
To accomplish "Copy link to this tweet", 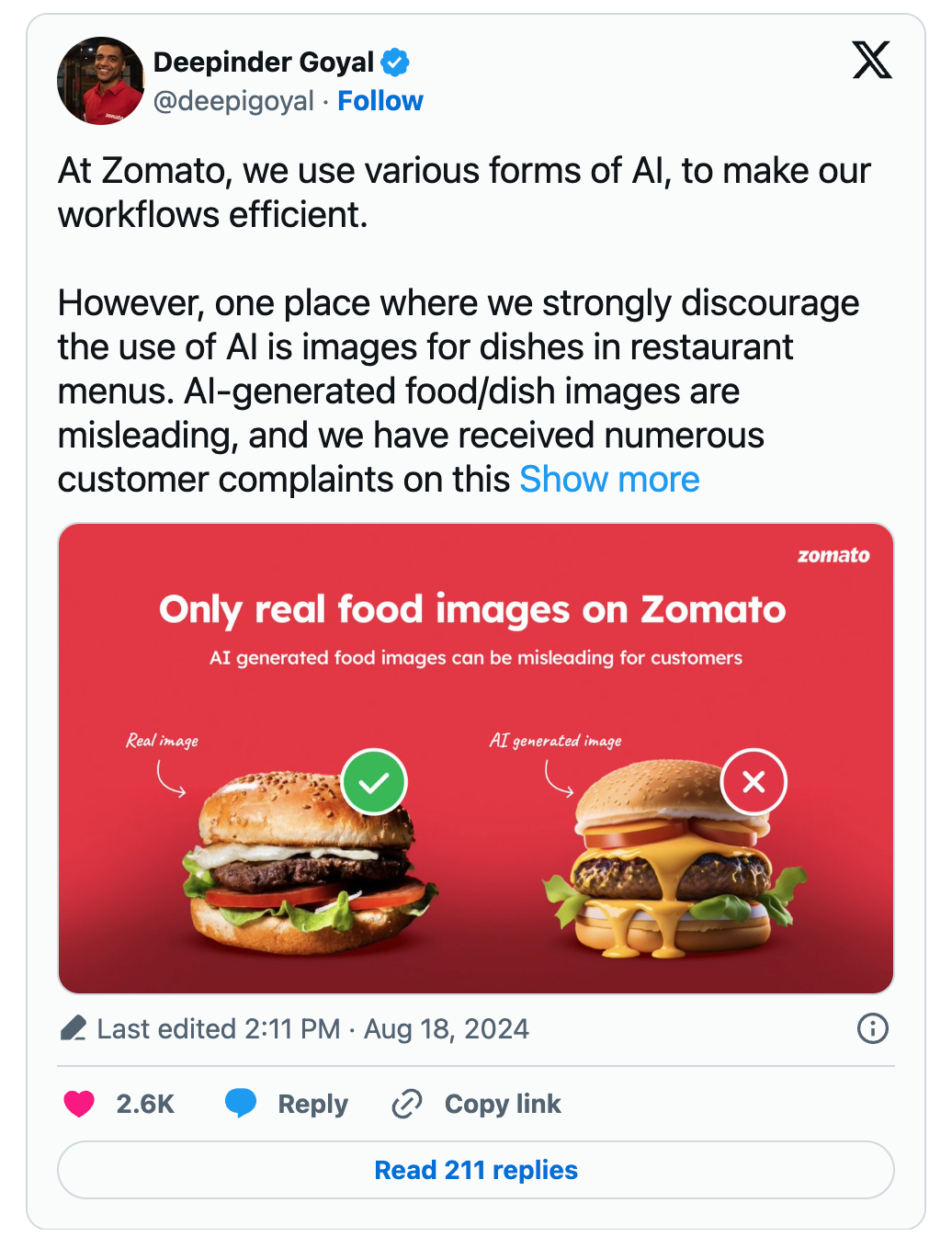I will (x=477, y=1104).
